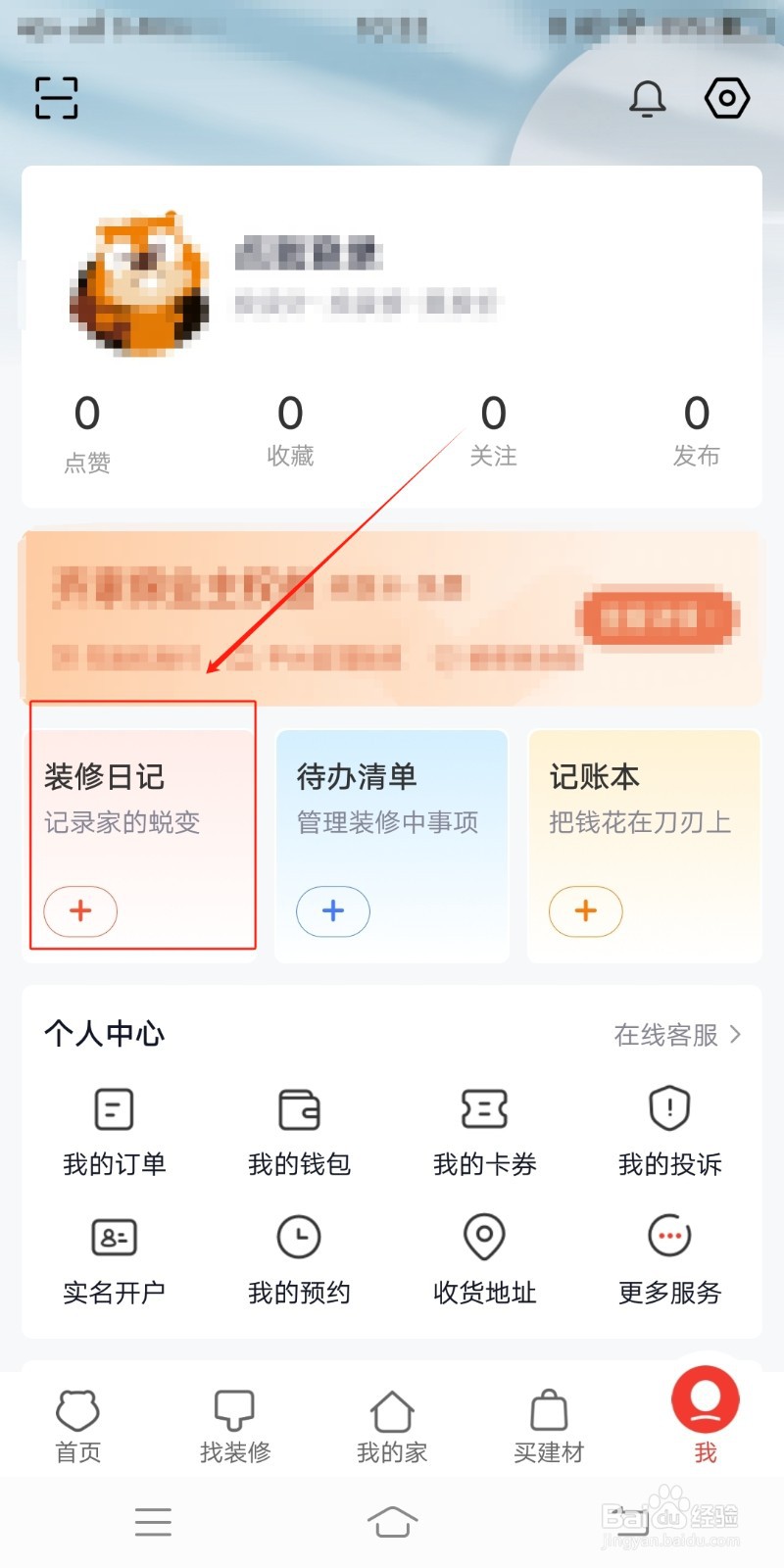Viewport: 784px width, 1568px height.
Task: Add a task to 待办清单
Action: pos(333,911)
